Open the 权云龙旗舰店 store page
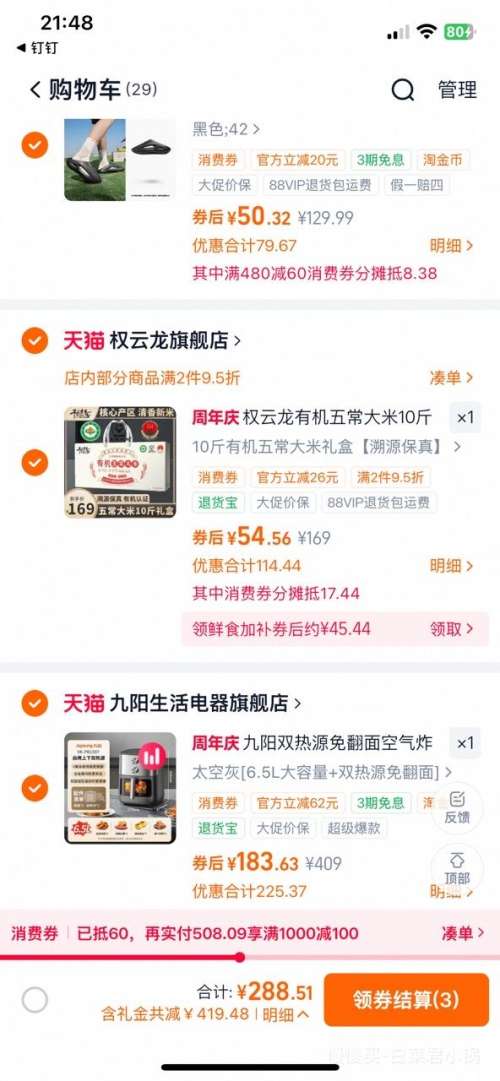This screenshot has height=1081, width=500. click(175, 340)
